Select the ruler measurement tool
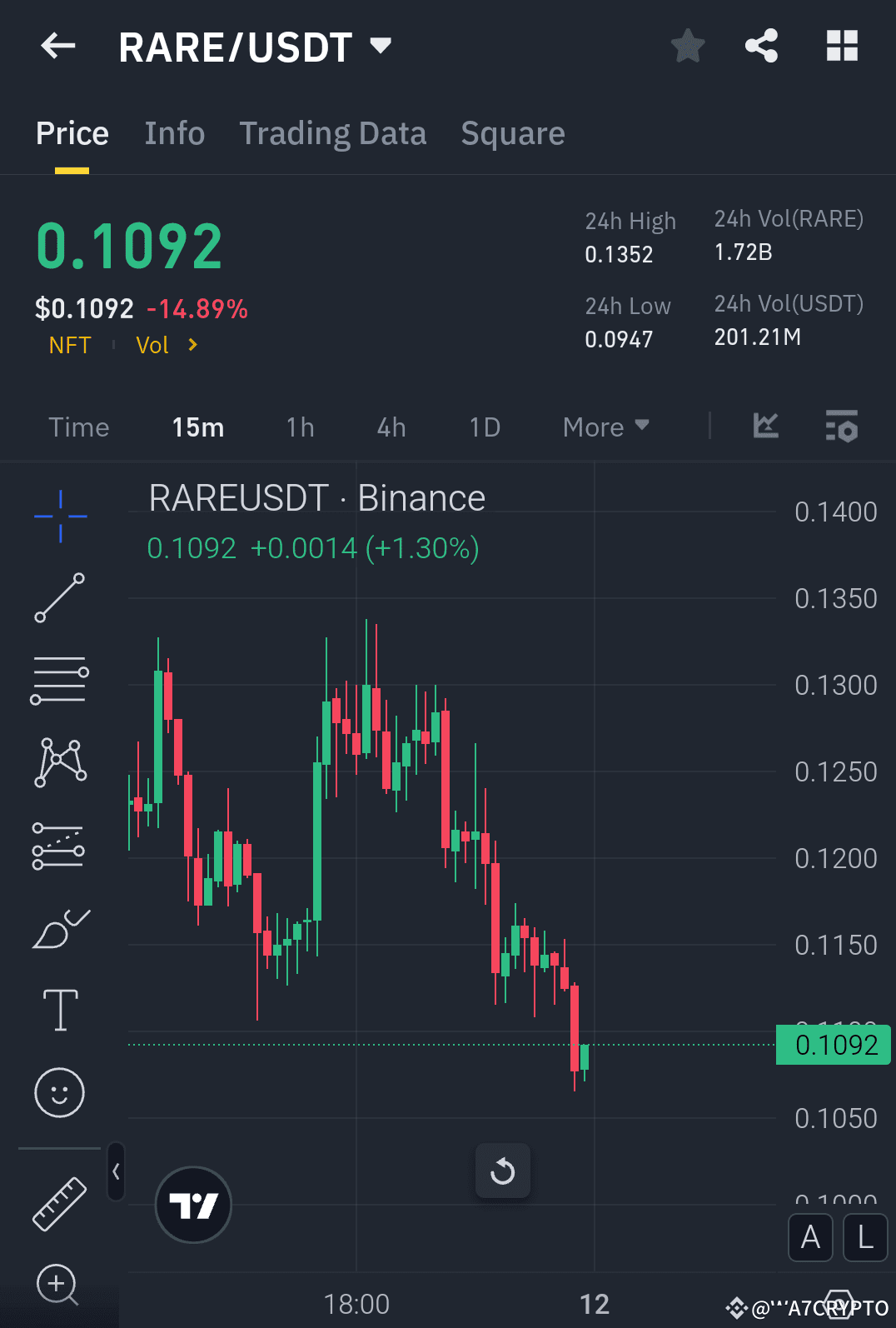 [x=59, y=1205]
